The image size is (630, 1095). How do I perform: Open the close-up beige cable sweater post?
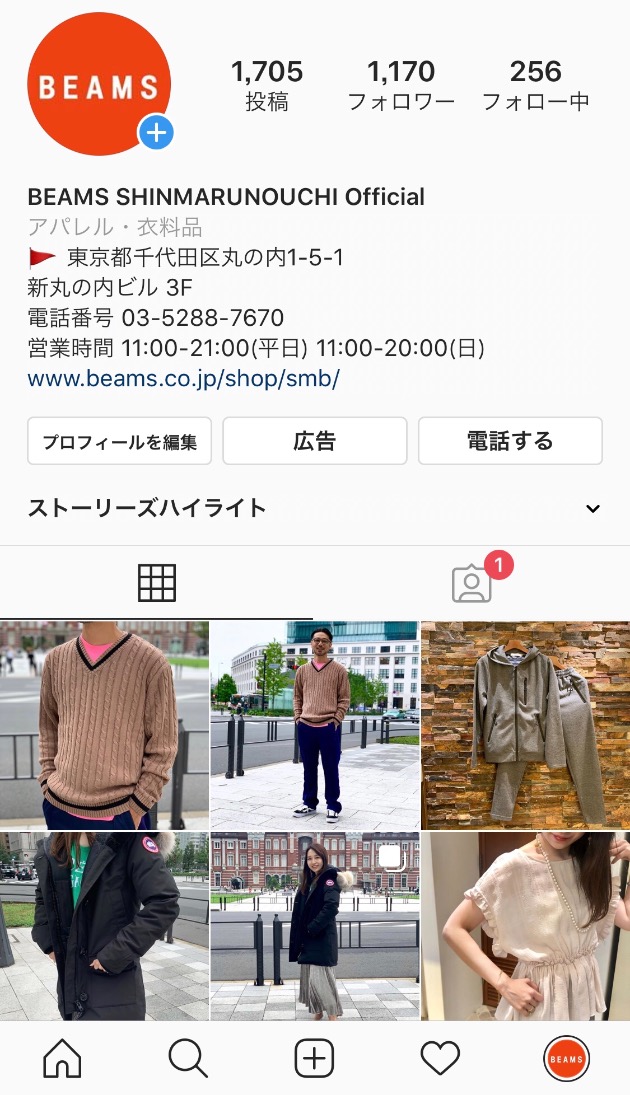pyautogui.click(x=104, y=725)
